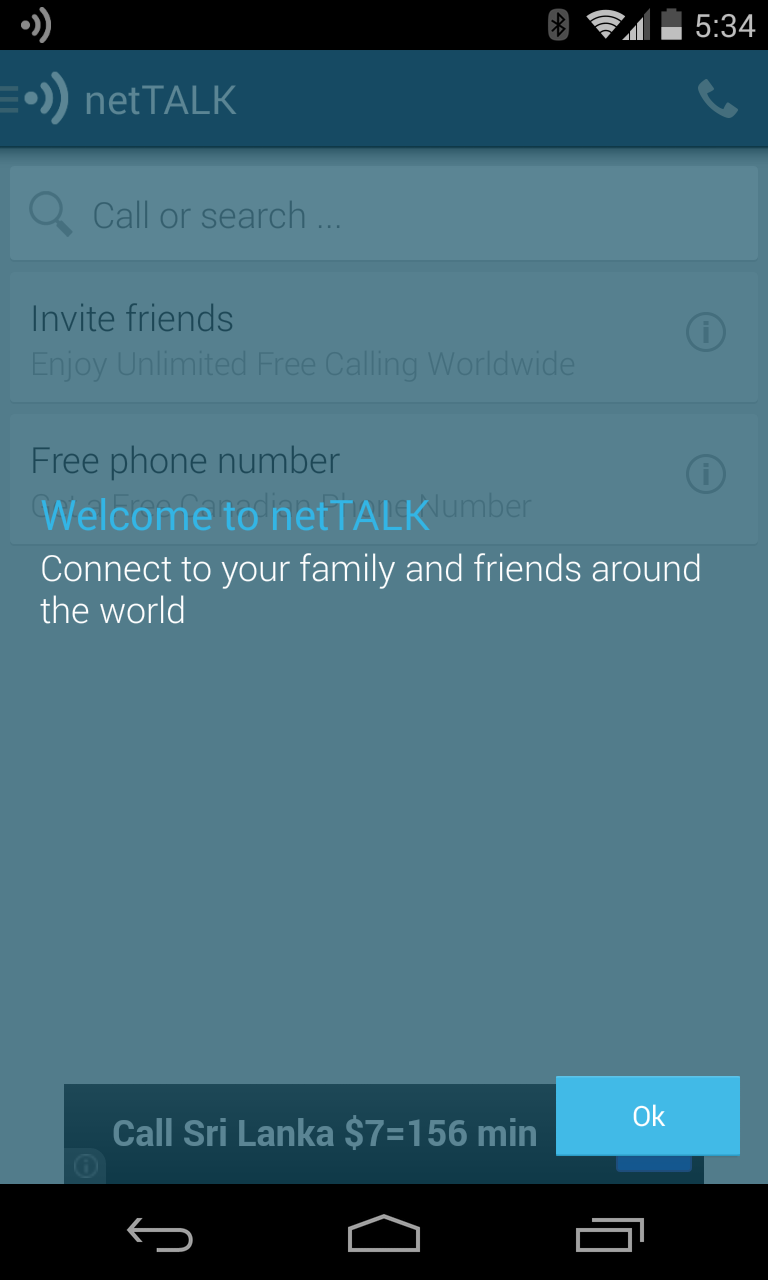Tap the Wi-Fi icon in the status bar
This screenshot has height=1280, width=768.
603,25
